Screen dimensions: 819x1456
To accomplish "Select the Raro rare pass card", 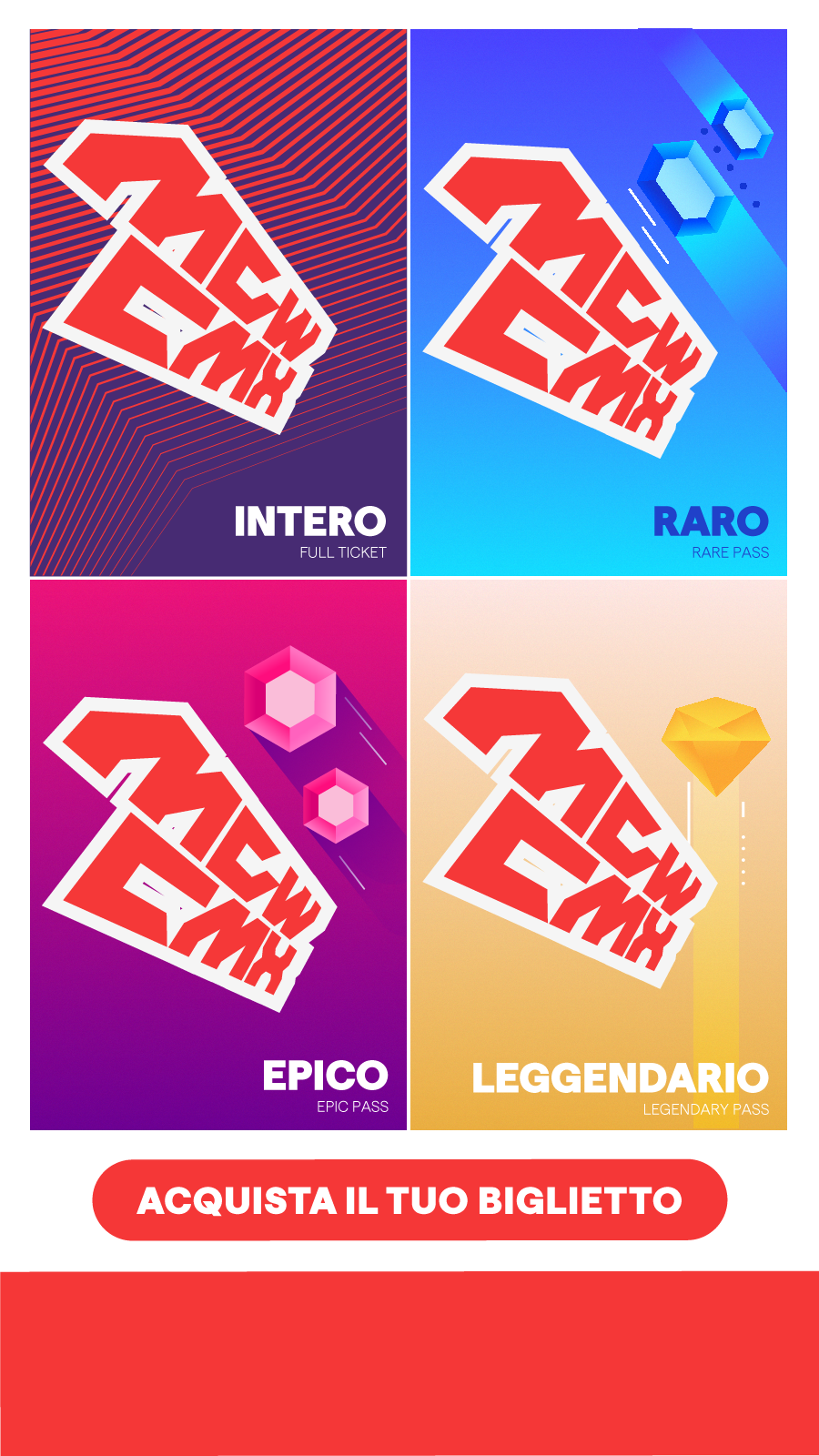I will coord(599,303).
